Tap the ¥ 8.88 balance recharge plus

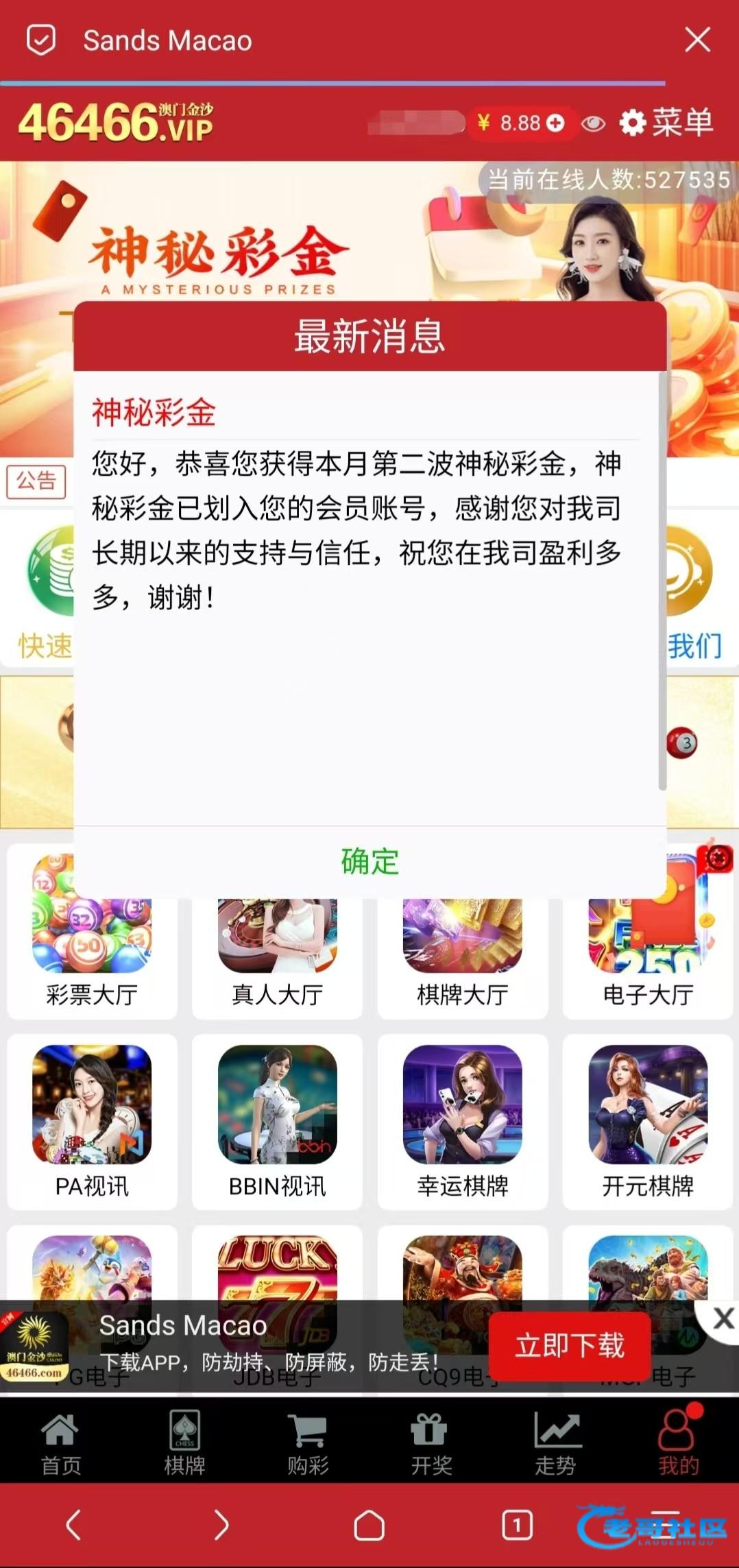pyautogui.click(x=555, y=123)
